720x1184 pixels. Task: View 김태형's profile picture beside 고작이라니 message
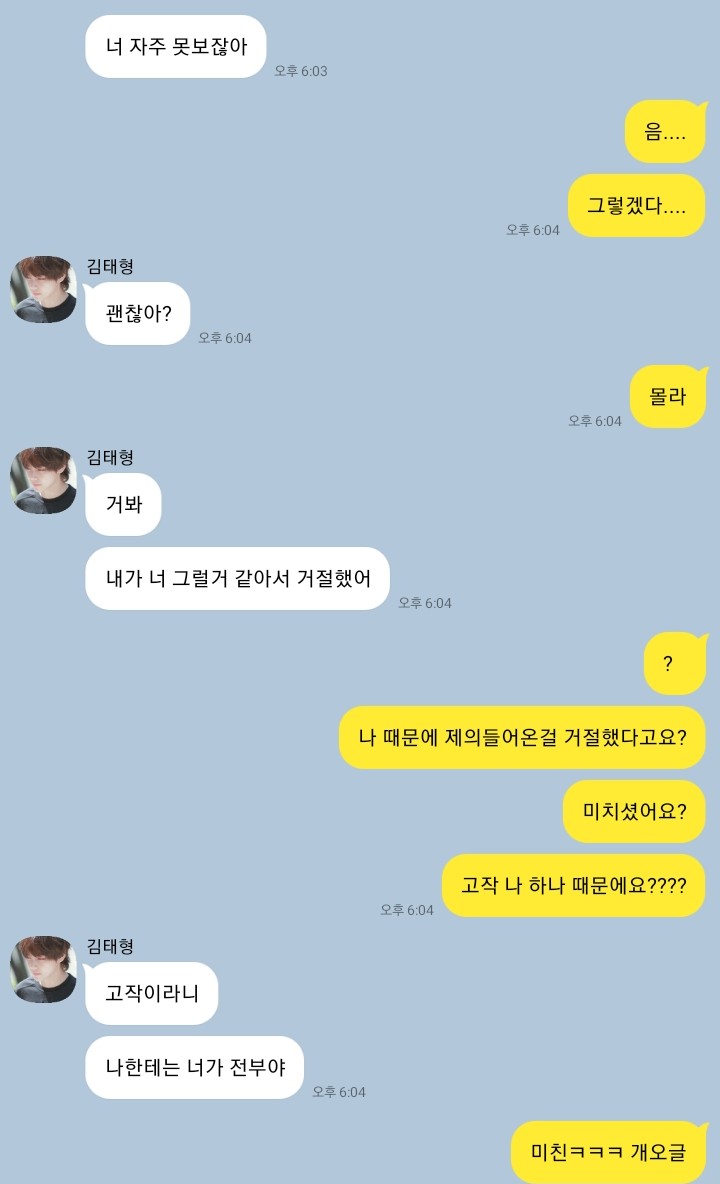[x=43, y=969]
